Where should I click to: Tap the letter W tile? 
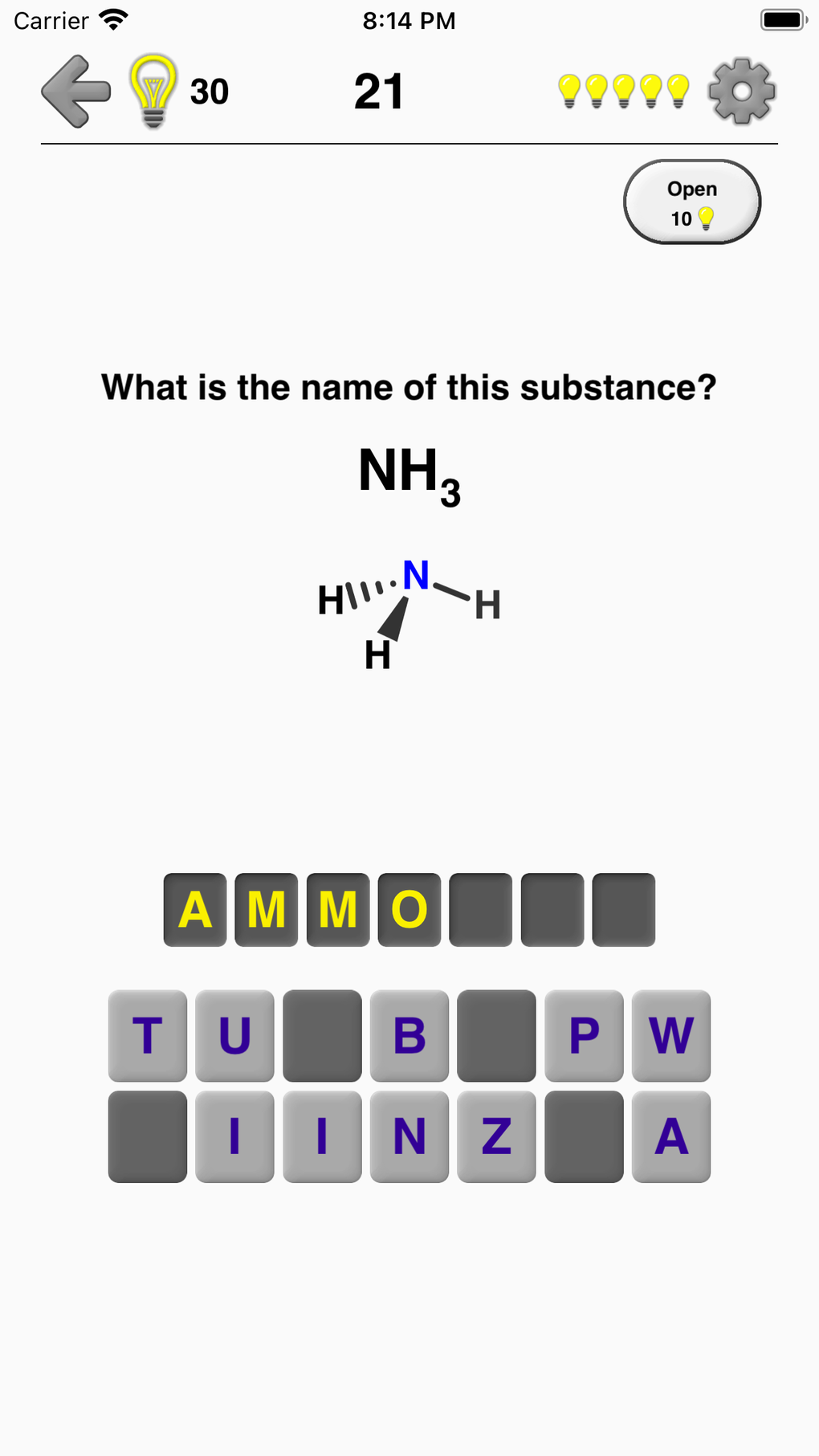coord(671,1035)
